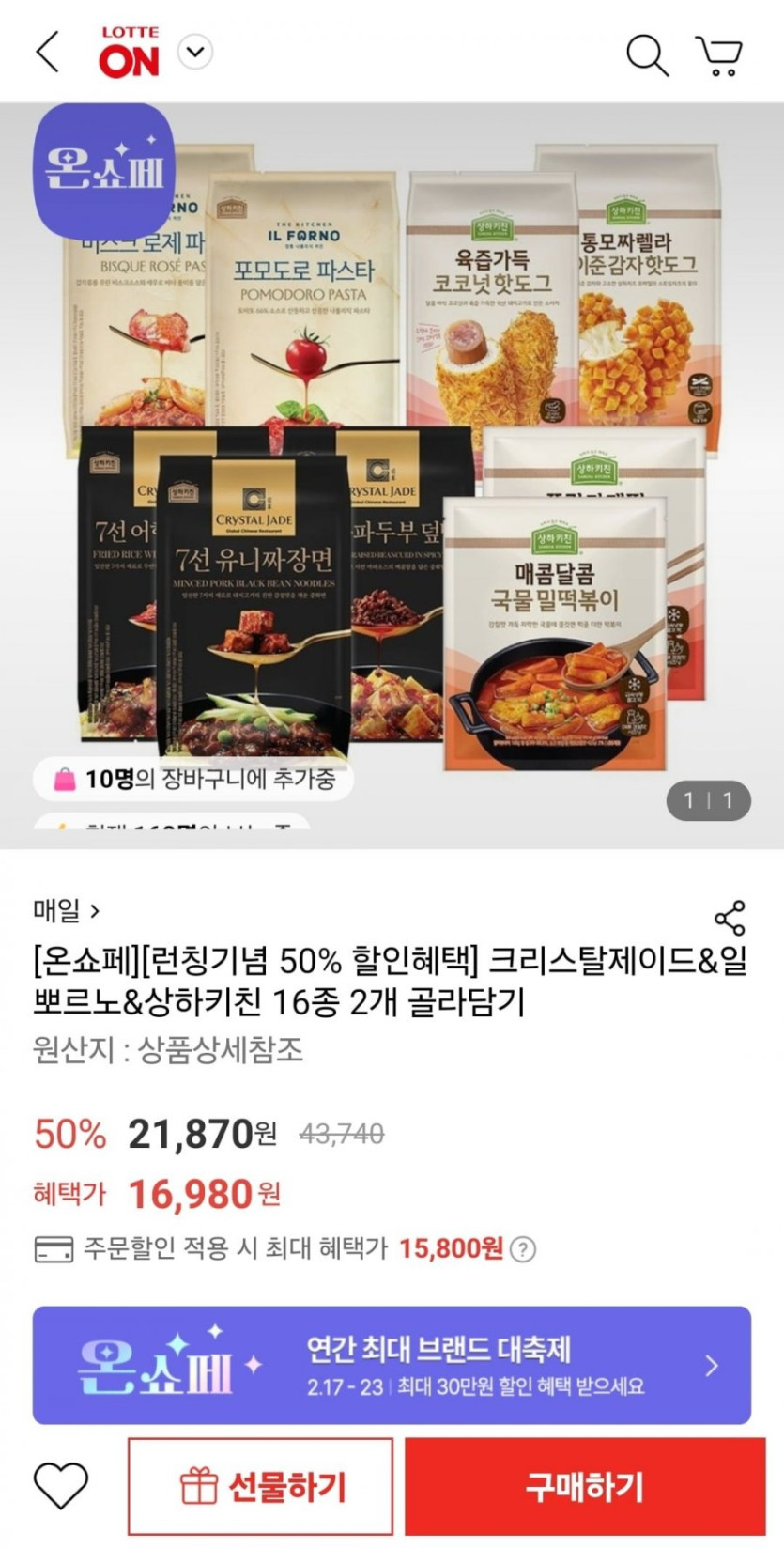
Task: Open the search icon
Action: pyautogui.click(x=647, y=54)
